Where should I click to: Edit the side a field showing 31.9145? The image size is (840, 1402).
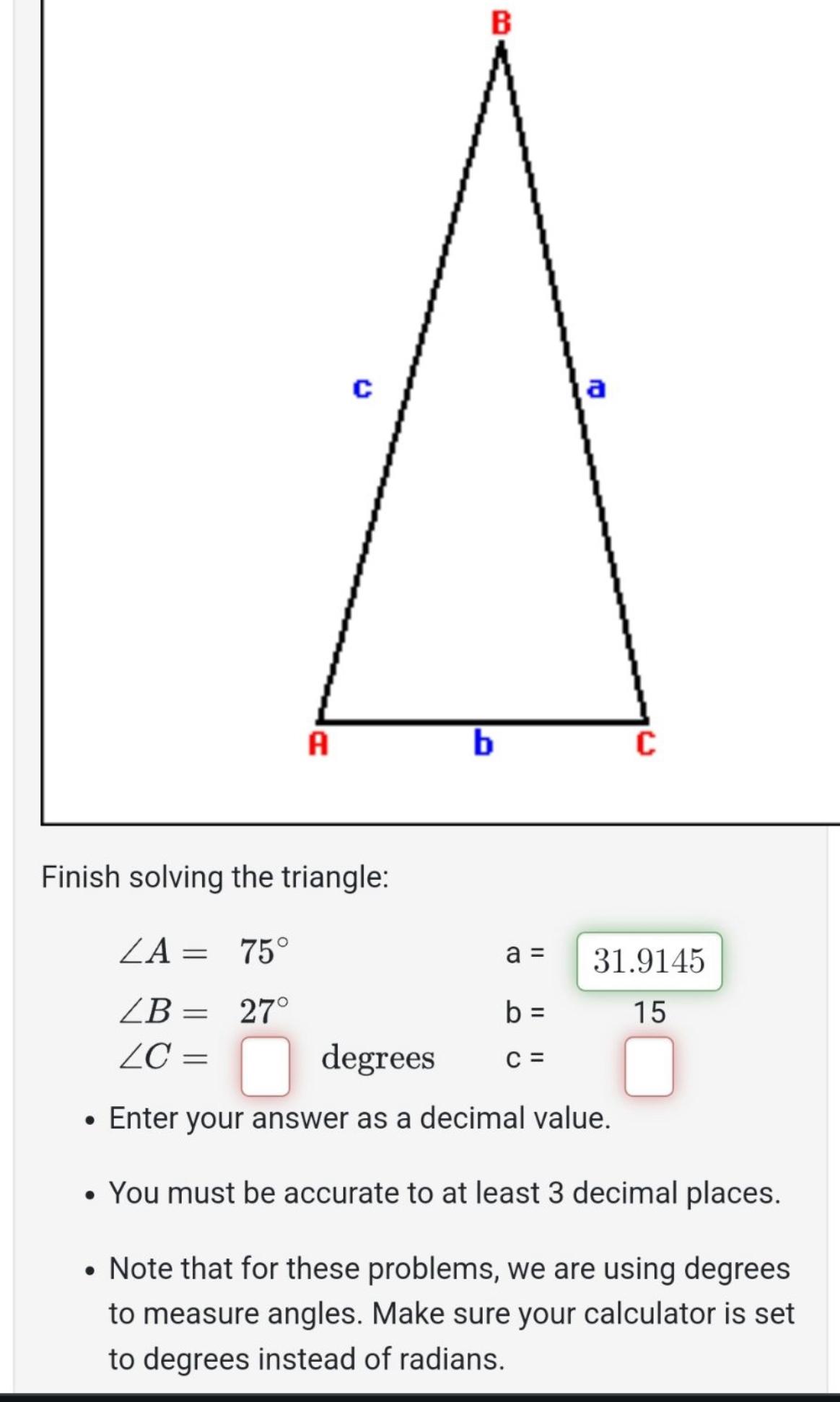[x=649, y=961]
